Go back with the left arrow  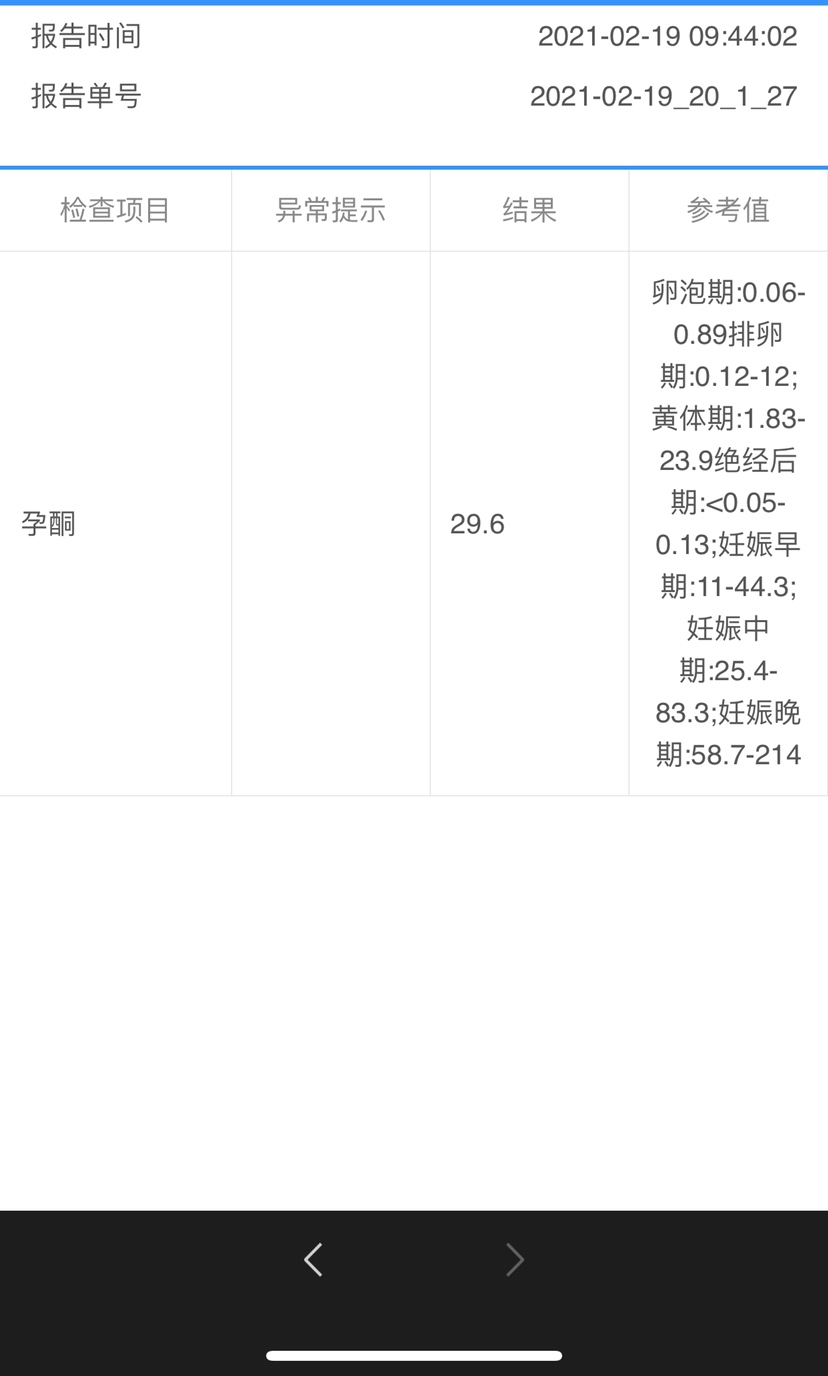coord(313,1259)
